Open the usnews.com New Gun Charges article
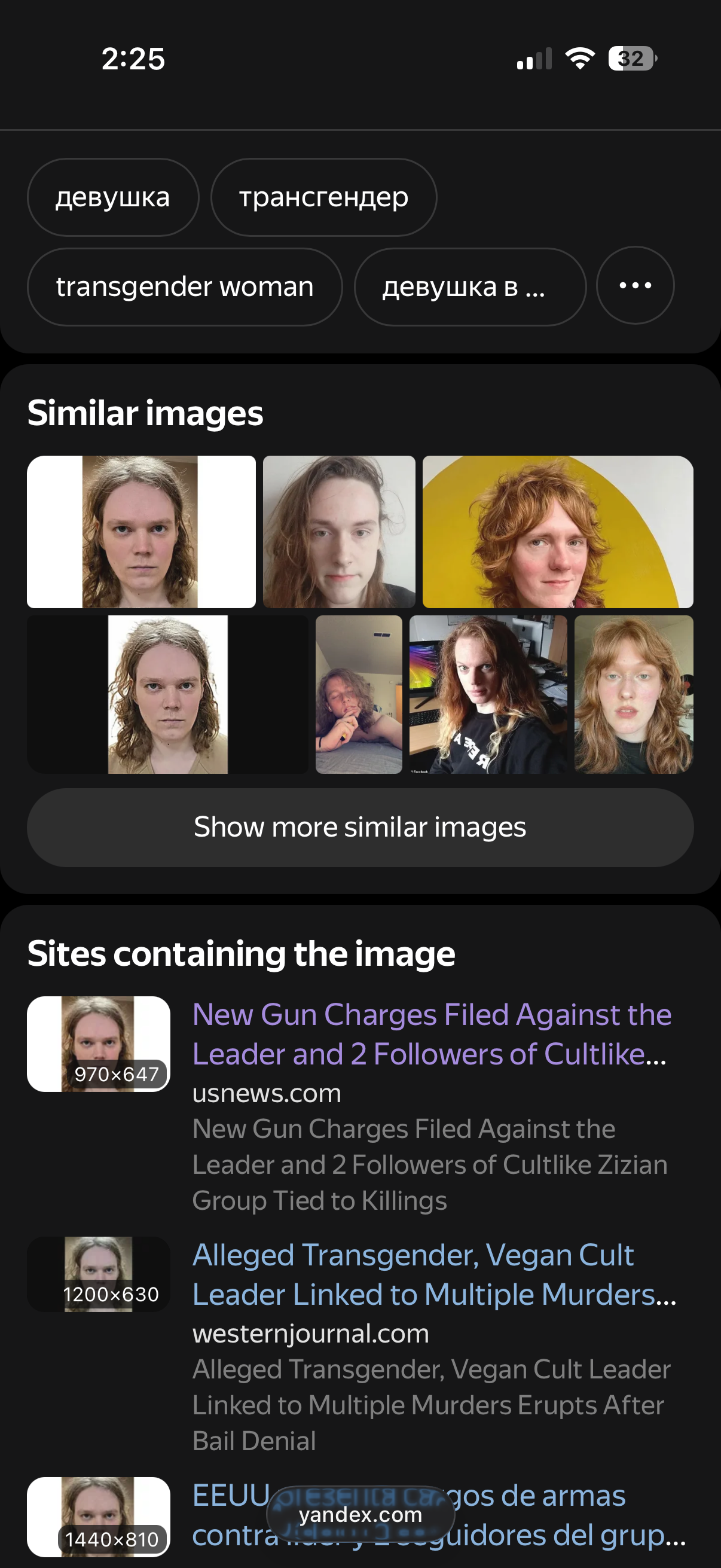Screen dimensions: 721x1568 (x=432, y=1033)
